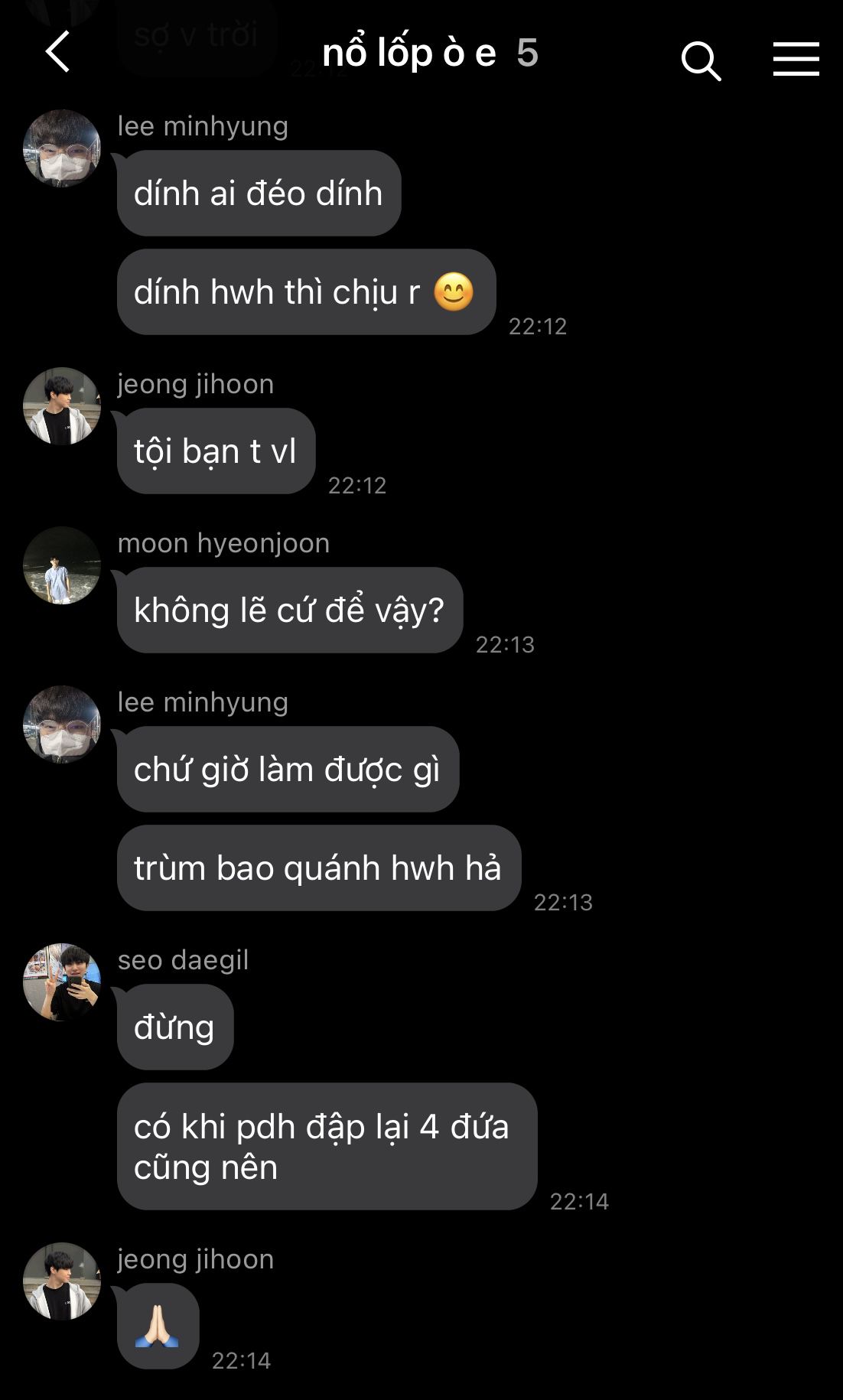Search within this group chat

(701, 60)
